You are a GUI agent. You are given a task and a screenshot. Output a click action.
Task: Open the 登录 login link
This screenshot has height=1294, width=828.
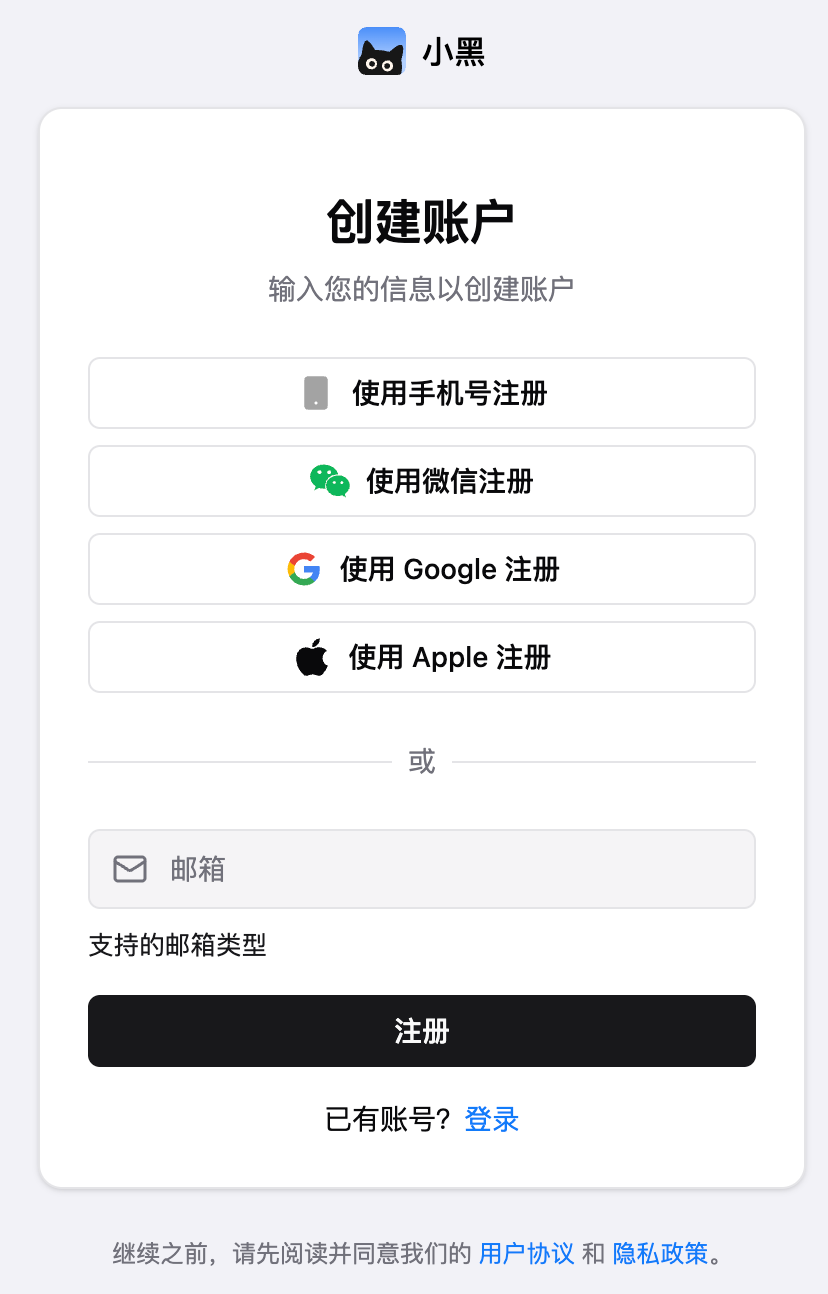tap(491, 1119)
